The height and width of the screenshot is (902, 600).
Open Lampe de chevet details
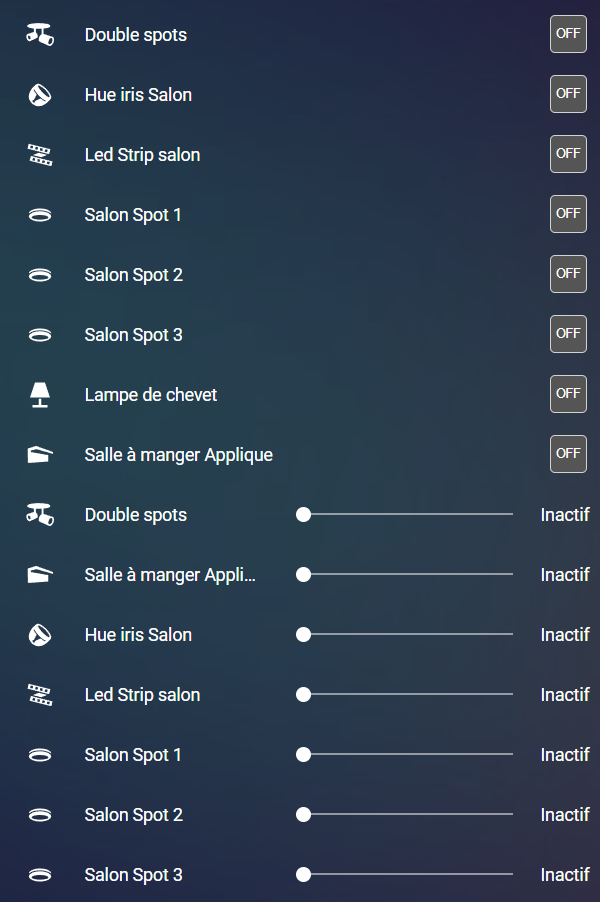pos(150,395)
